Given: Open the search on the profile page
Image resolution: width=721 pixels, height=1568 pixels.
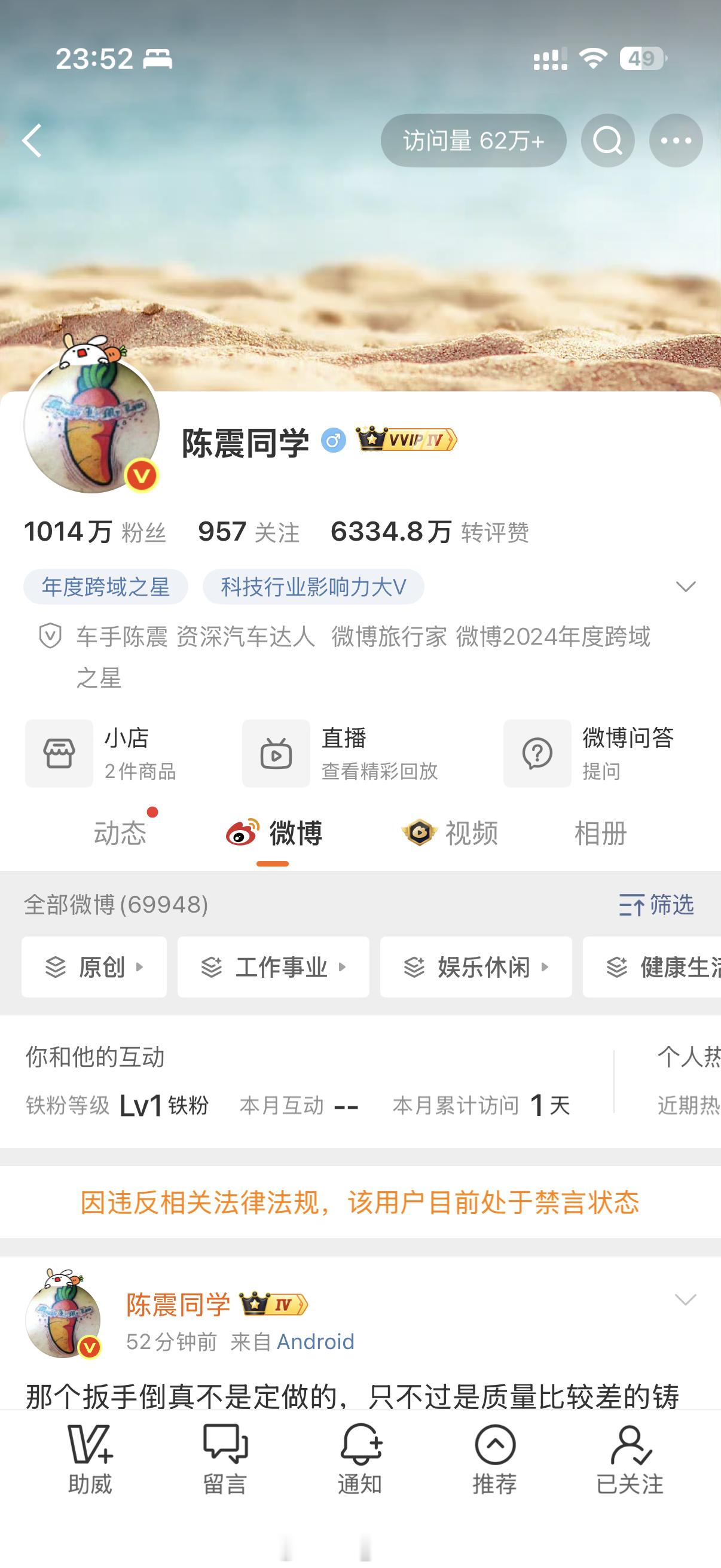Looking at the screenshot, I should [607, 141].
